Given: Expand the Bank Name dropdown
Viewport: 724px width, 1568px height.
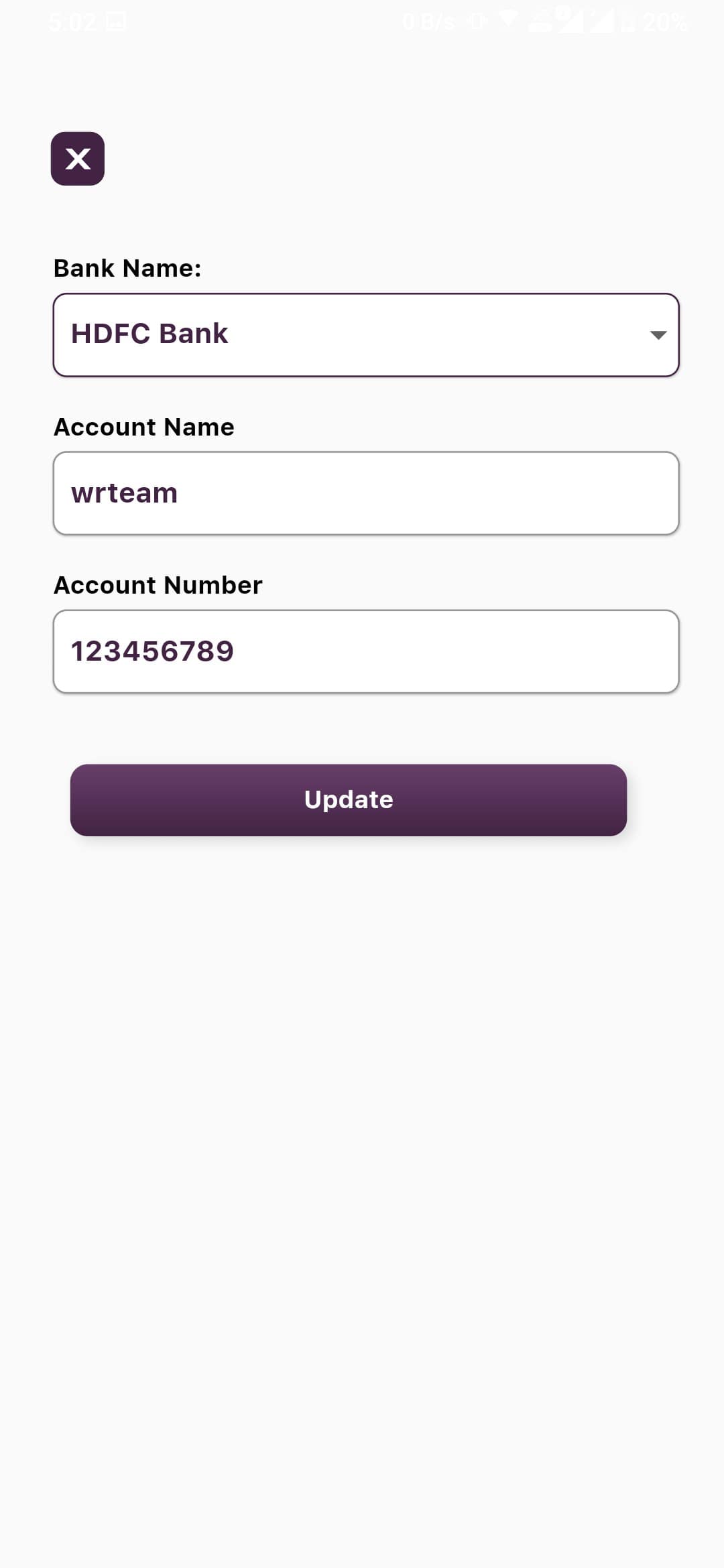Looking at the screenshot, I should point(366,334).
